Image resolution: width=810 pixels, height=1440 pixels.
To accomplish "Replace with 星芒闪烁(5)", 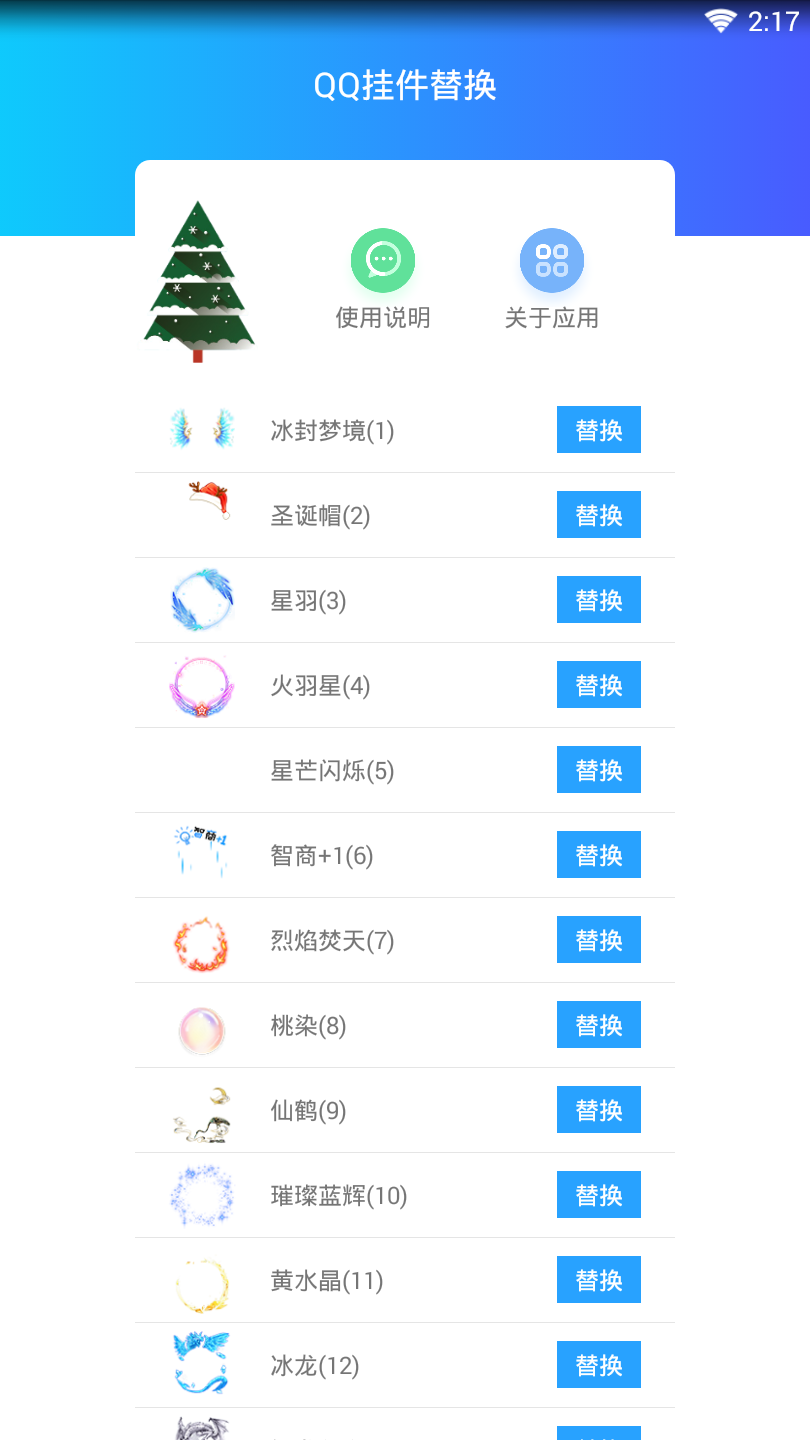I will coord(599,770).
